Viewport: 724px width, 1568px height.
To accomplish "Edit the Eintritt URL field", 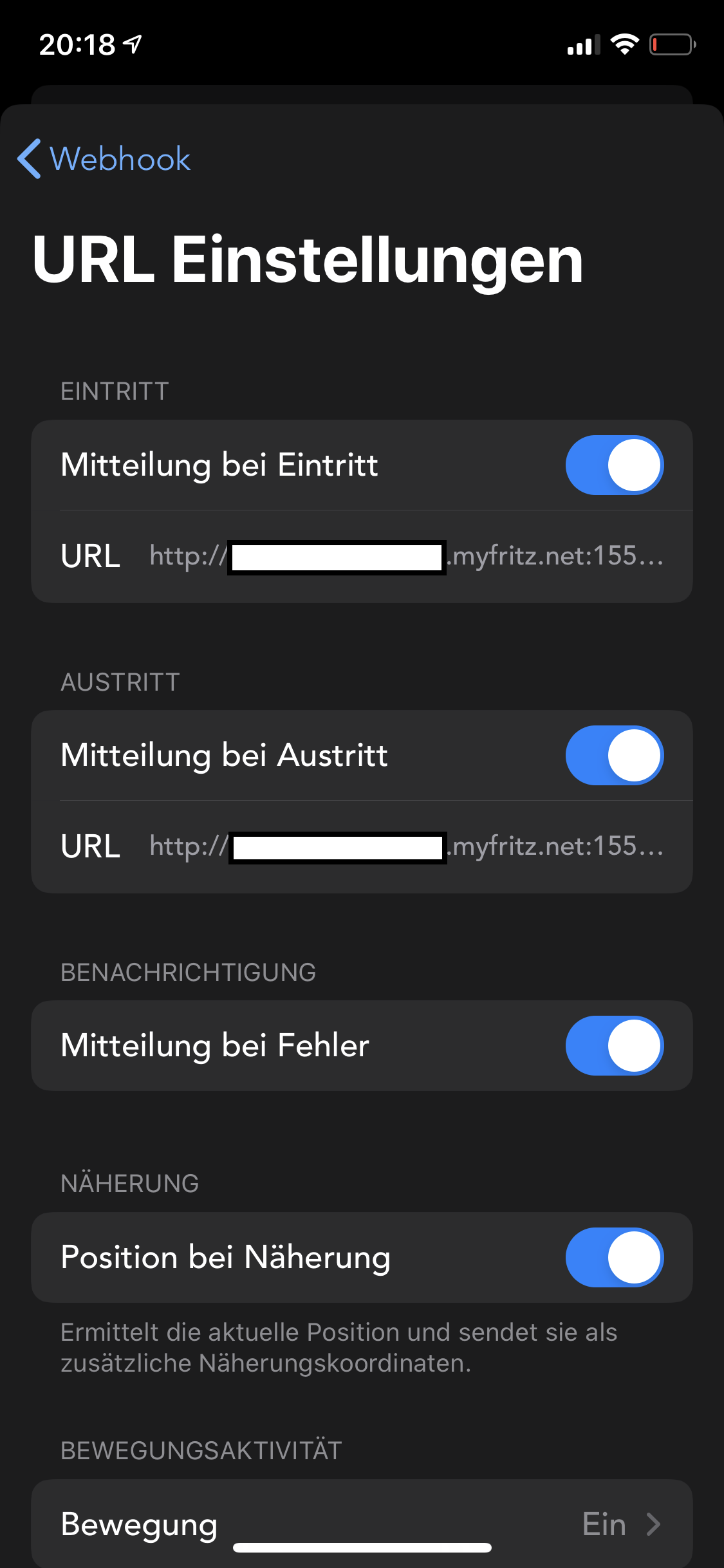I will (x=405, y=557).
